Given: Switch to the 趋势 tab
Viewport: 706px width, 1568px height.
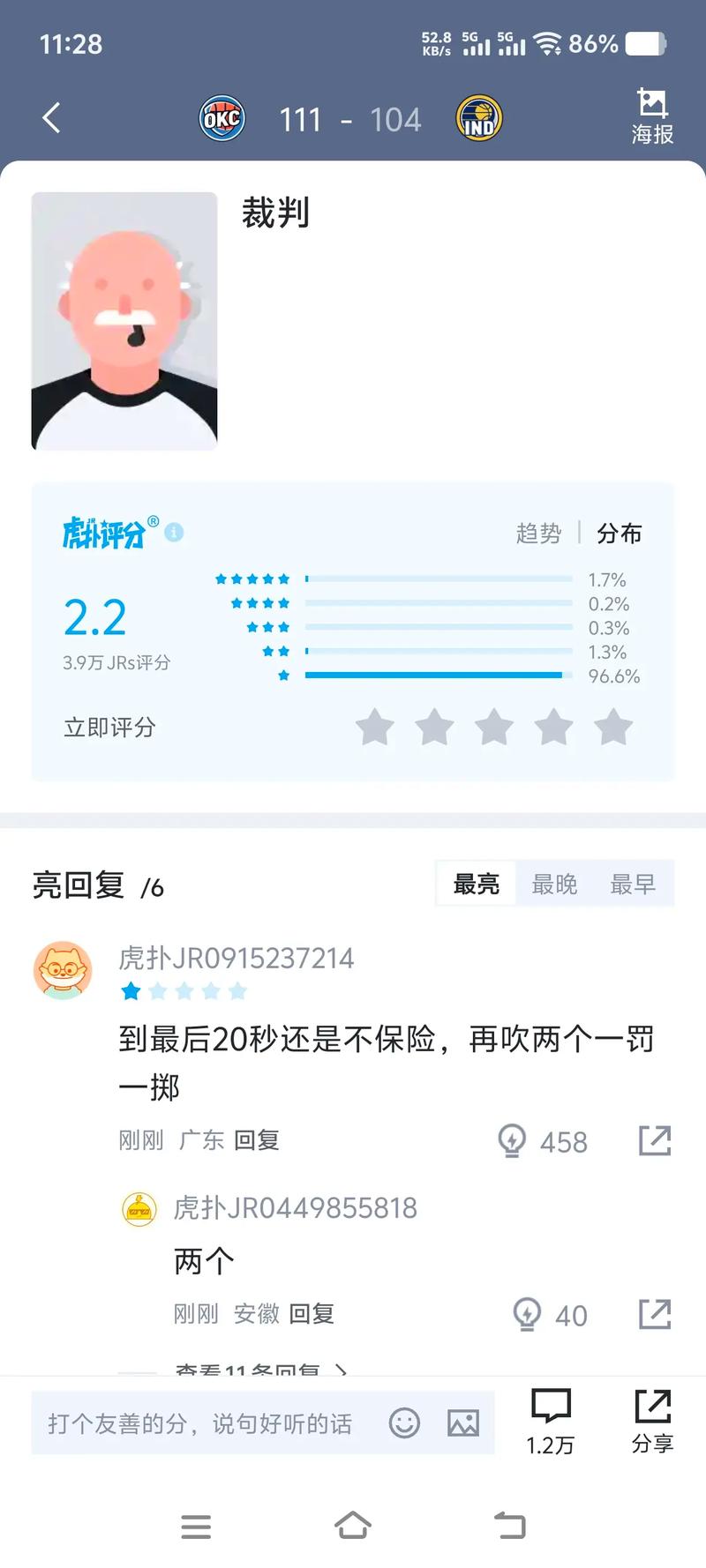Looking at the screenshot, I should pyautogui.click(x=538, y=533).
